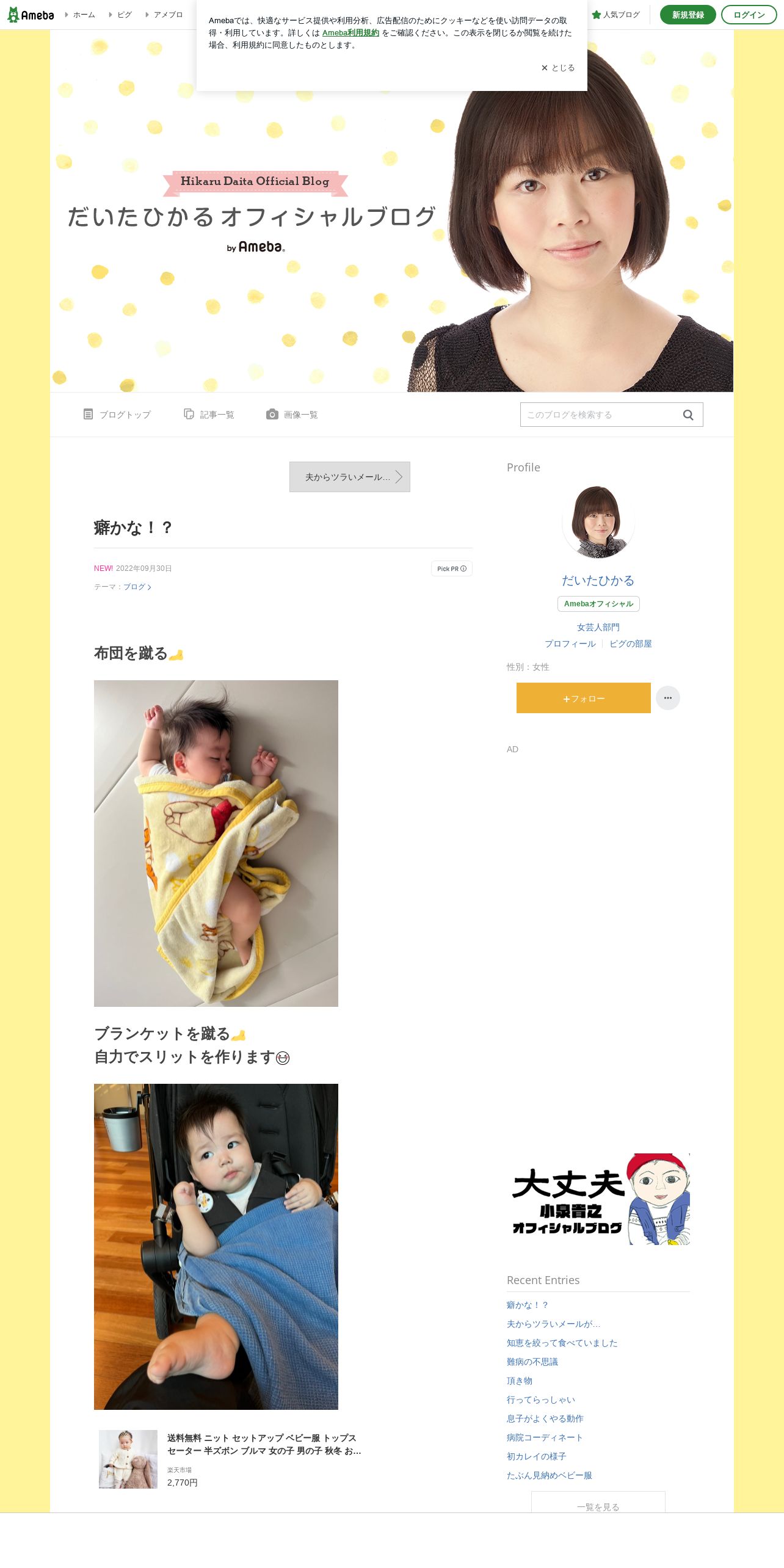The width and height of the screenshot is (784, 1568).
Task: Open the 画像一覧 image list
Action: [292, 415]
